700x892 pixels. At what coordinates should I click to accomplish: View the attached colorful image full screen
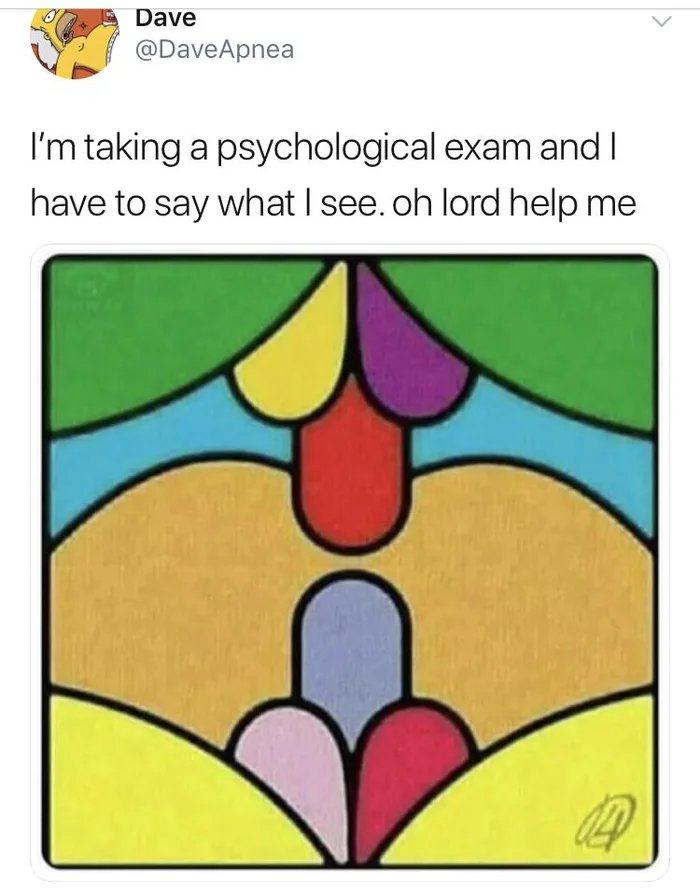pos(352,560)
